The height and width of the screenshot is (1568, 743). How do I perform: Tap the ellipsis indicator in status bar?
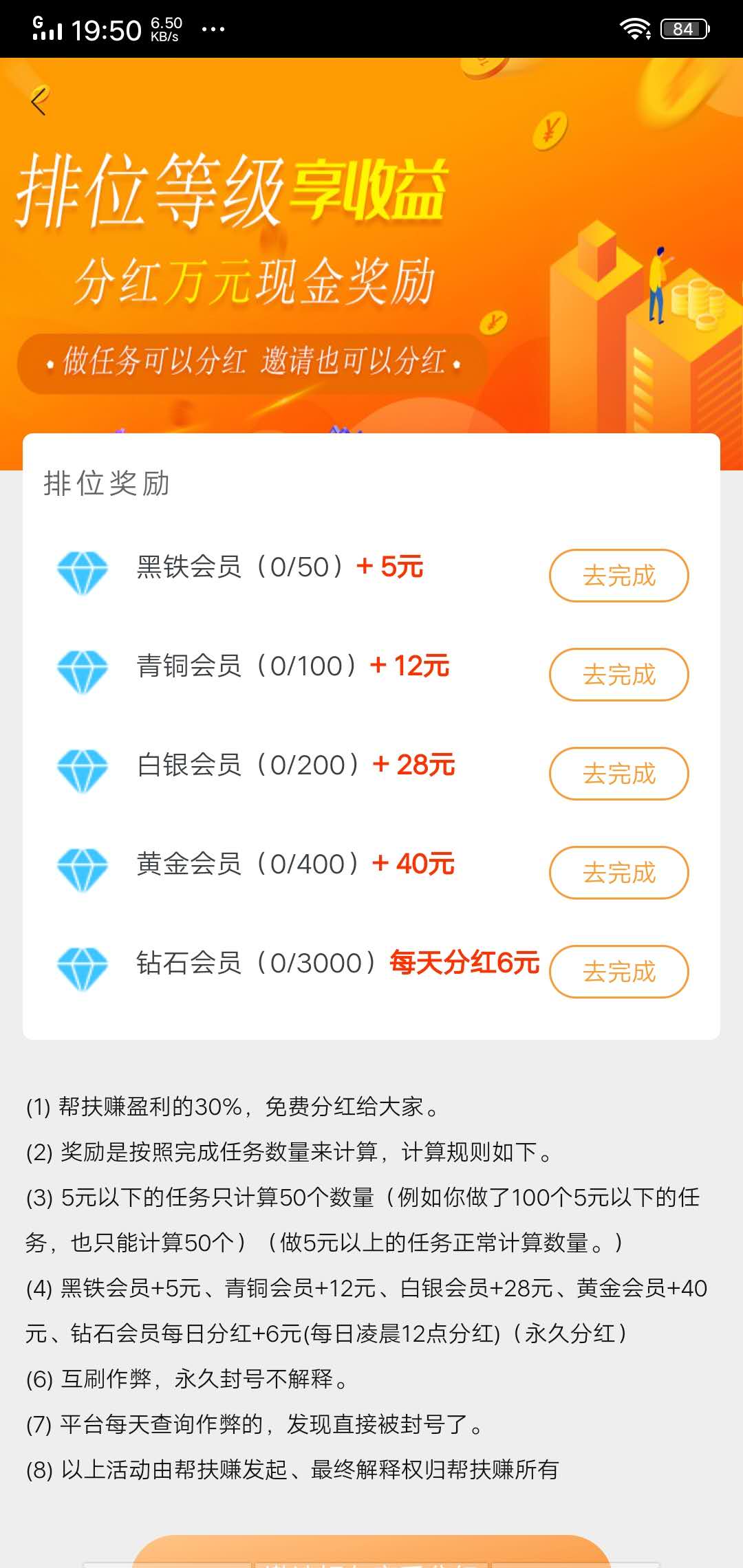(213, 29)
